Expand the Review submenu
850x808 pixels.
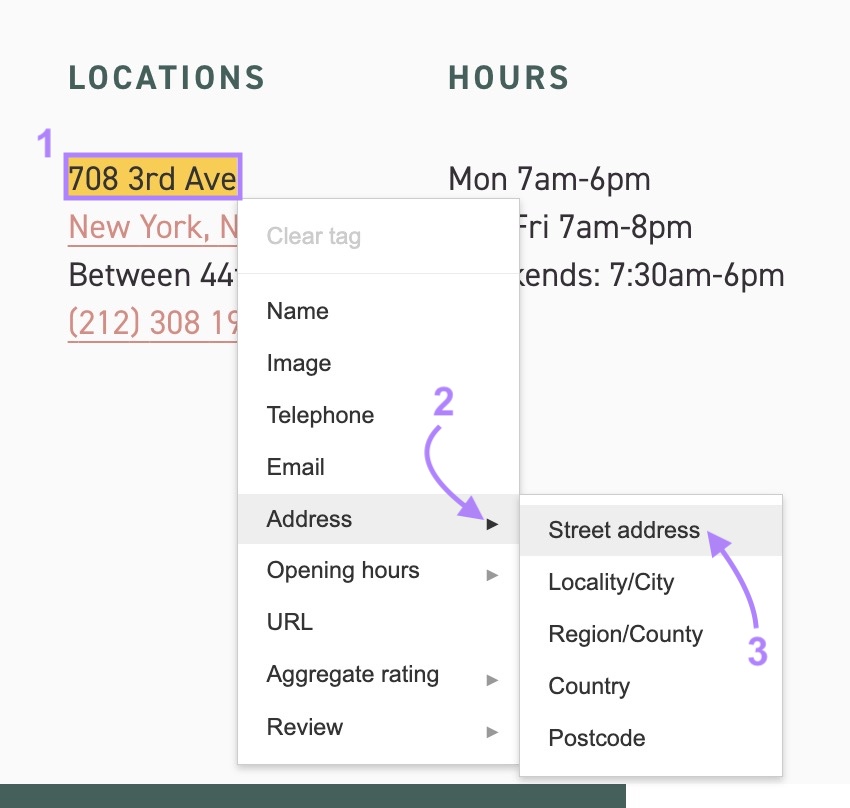click(305, 727)
